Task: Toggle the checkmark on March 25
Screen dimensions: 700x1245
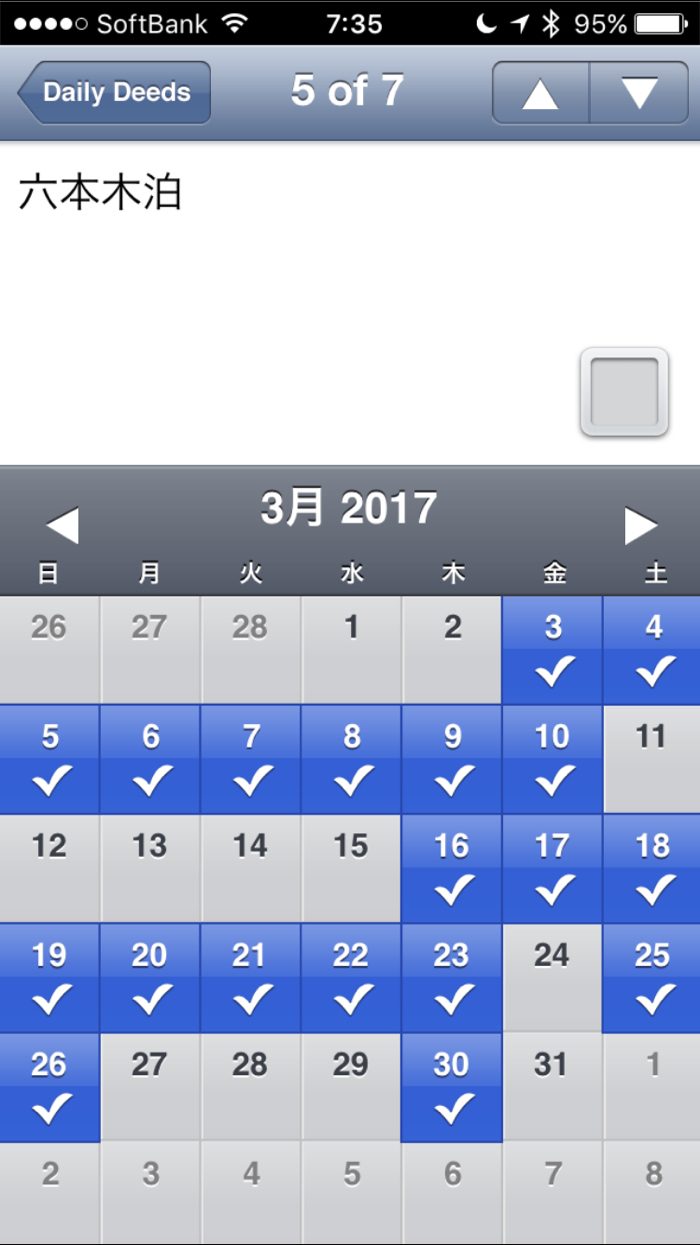Action: point(651,977)
